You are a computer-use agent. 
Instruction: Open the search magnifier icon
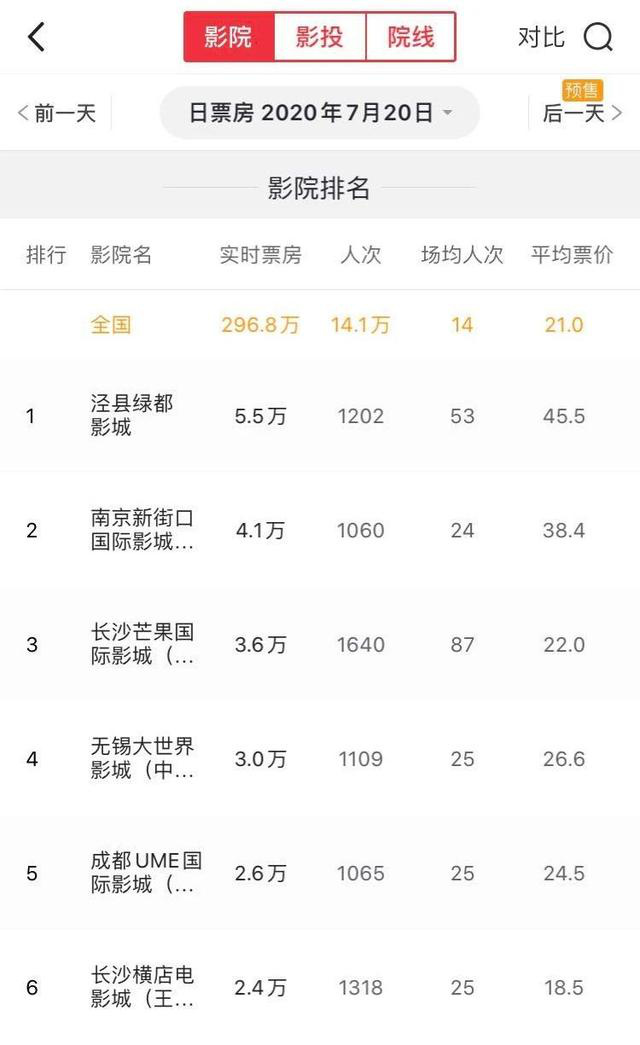click(x=598, y=37)
